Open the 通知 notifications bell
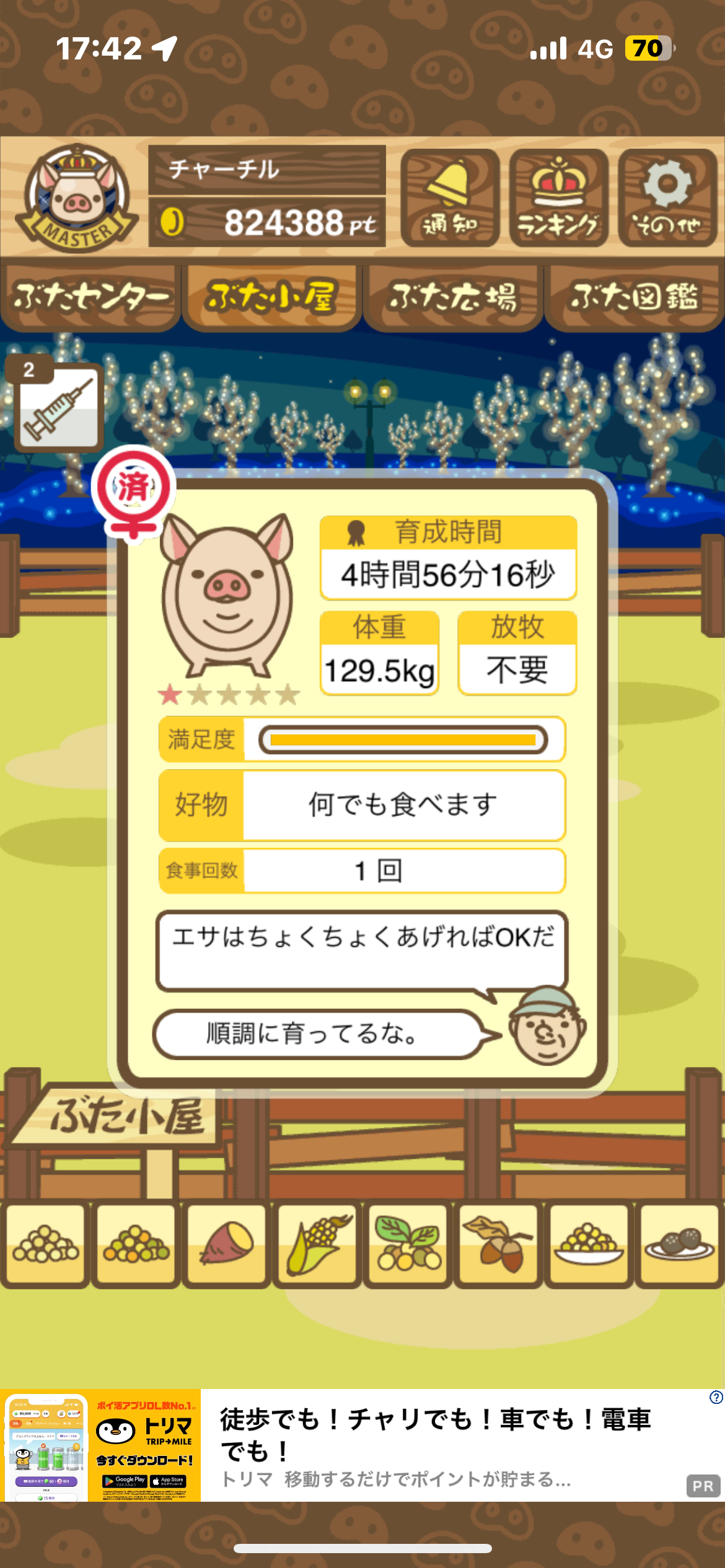This screenshot has height=1568, width=725. [x=450, y=198]
